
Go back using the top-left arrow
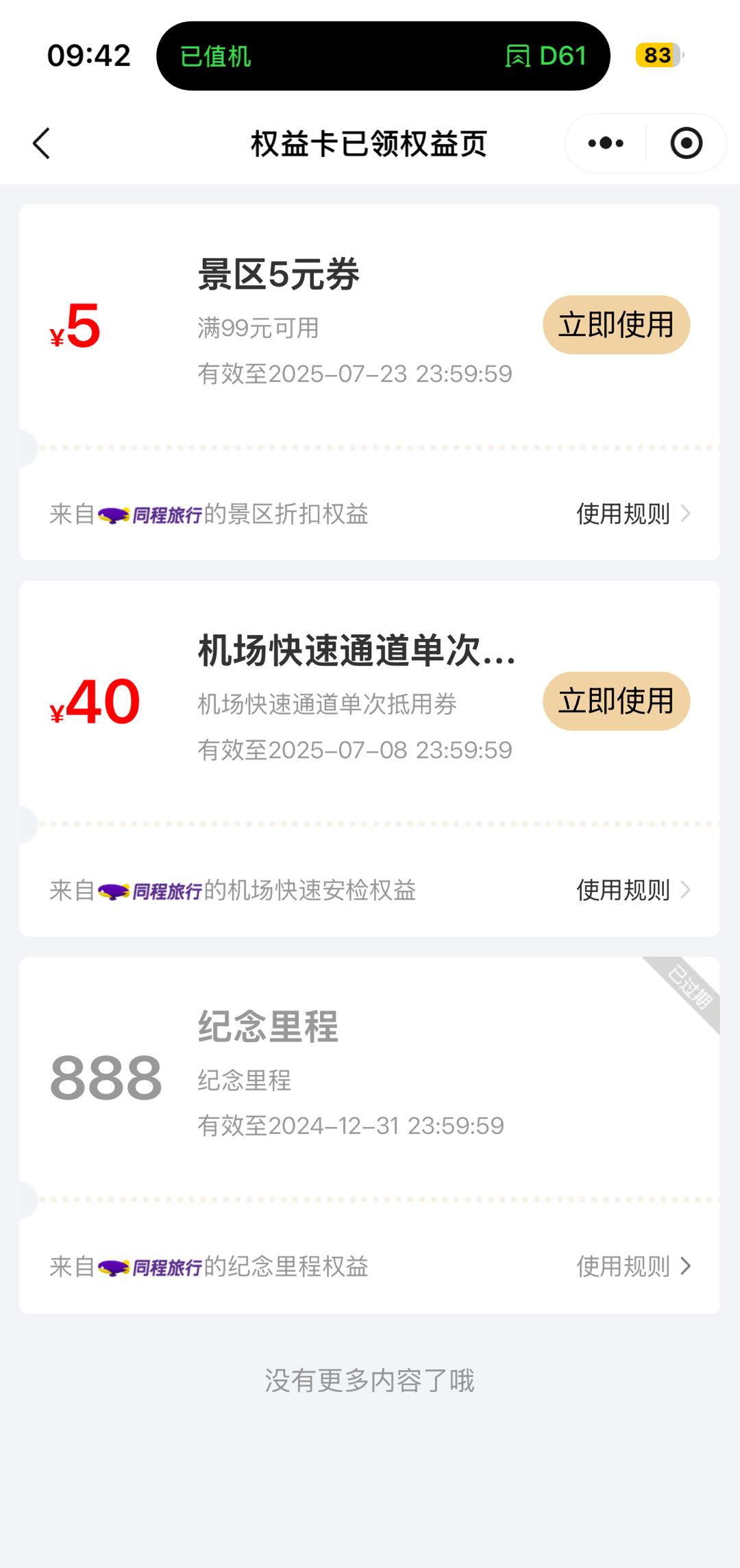pyautogui.click(x=42, y=143)
